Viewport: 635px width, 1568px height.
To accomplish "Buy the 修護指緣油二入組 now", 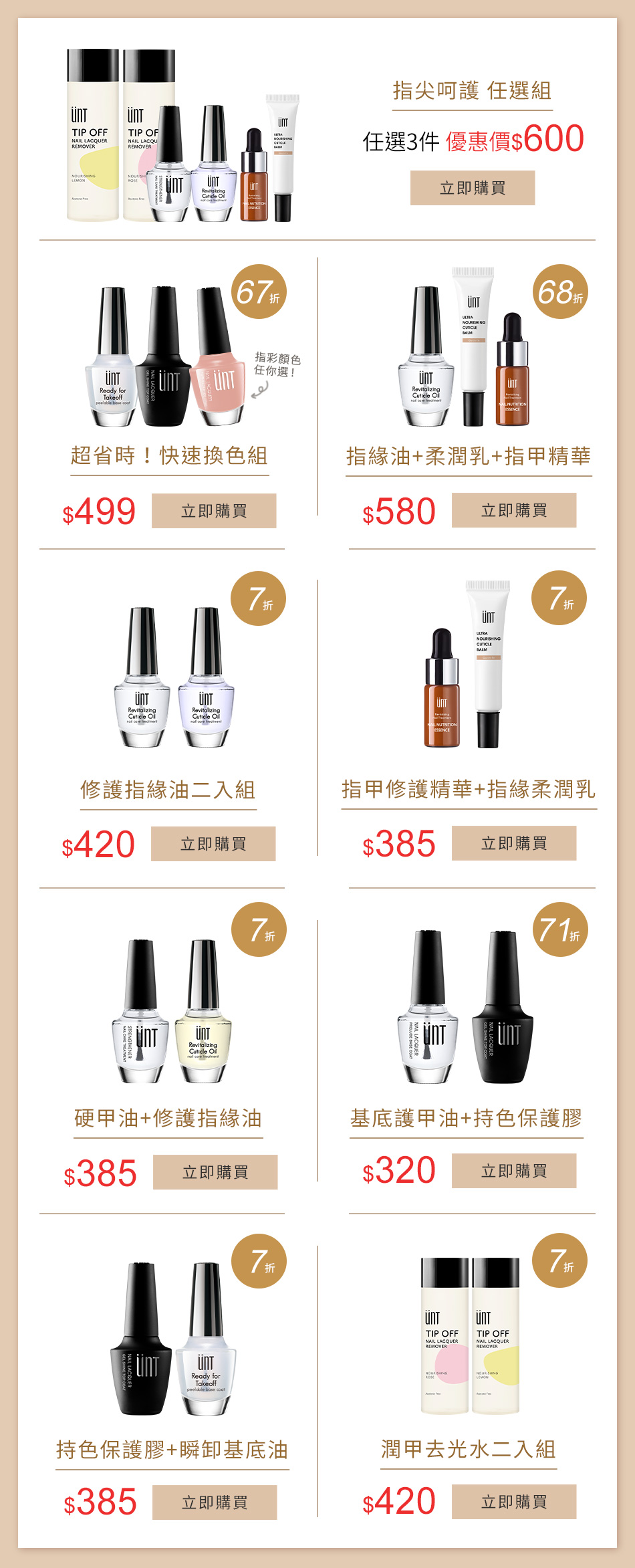I will (213, 844).
